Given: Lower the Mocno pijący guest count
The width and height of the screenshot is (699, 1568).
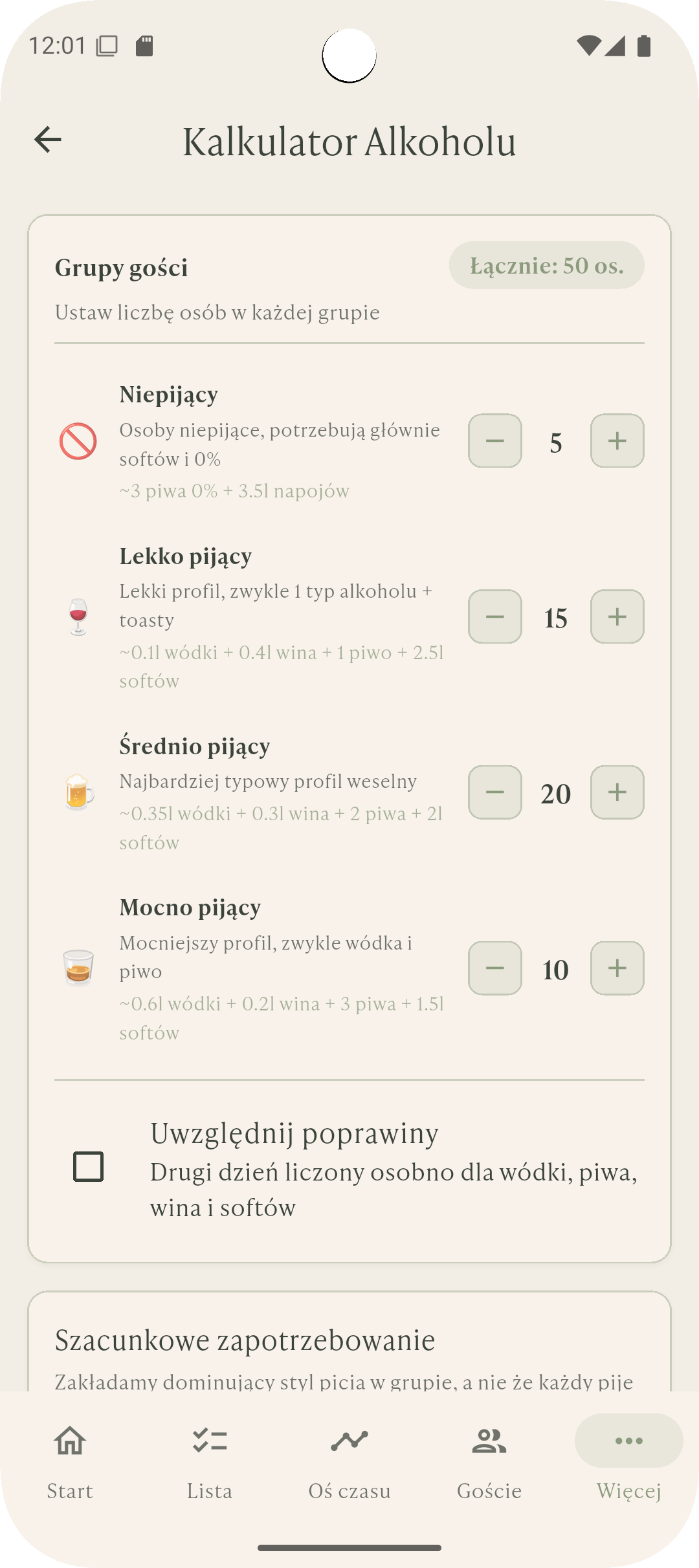Looking at the screenshot, I should (x=495, y=968).
